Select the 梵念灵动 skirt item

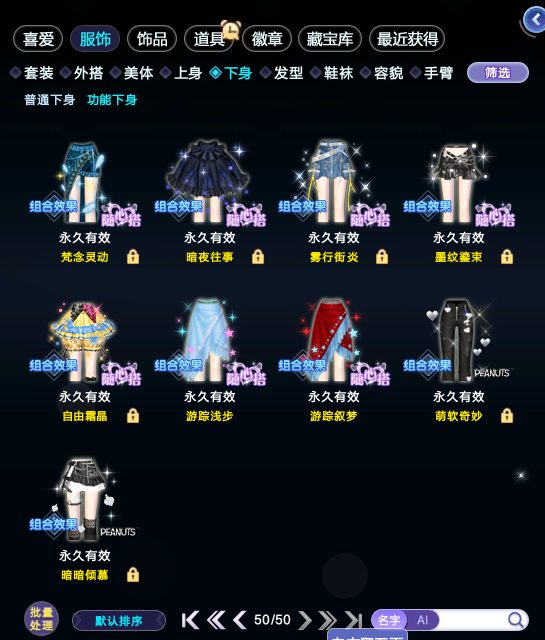[x=85, y=202]
